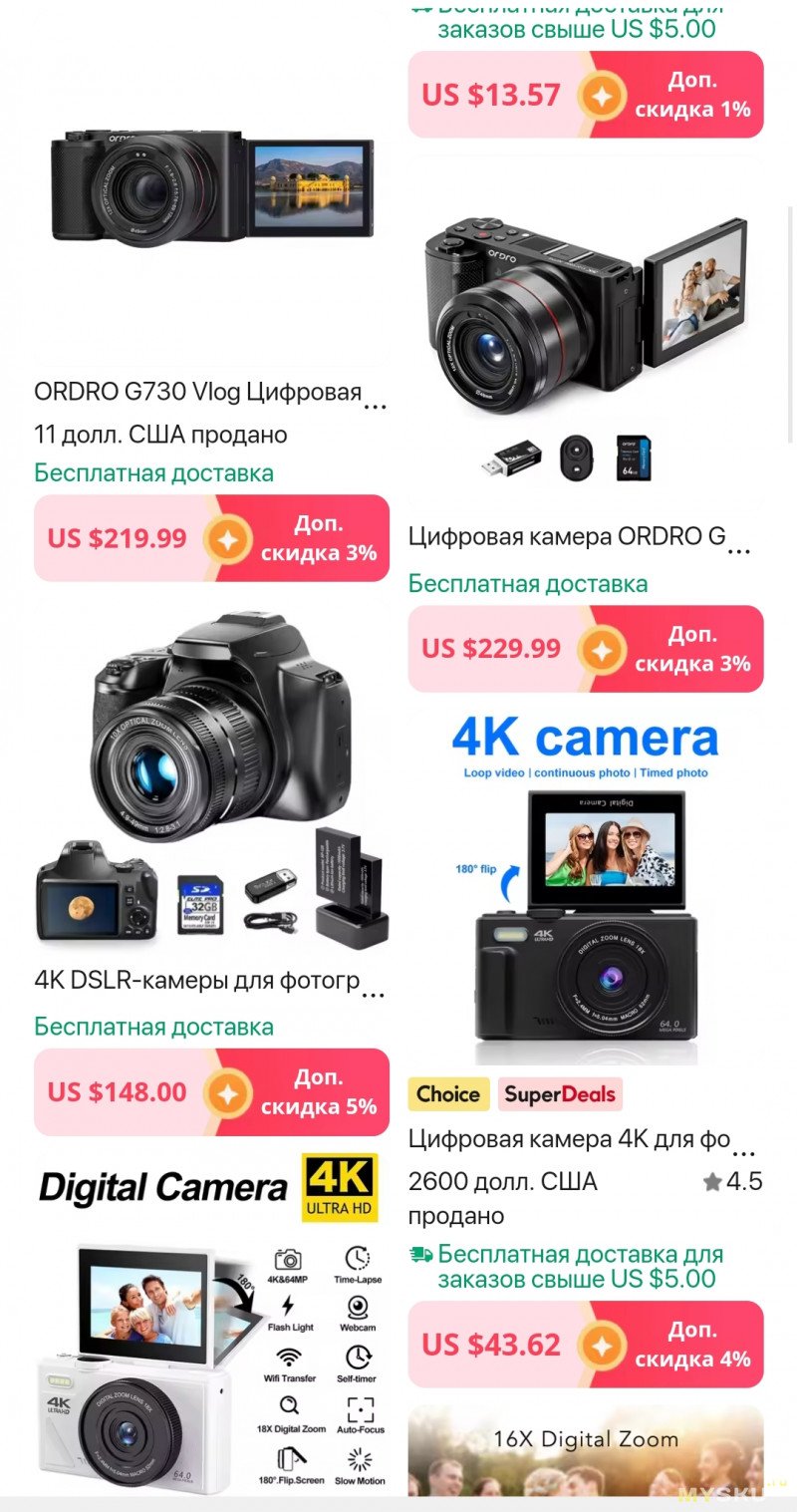
Task: Show options menu for Цифровая камера ORDRO G
Action: pyautogui.click(x=738, y=549)
